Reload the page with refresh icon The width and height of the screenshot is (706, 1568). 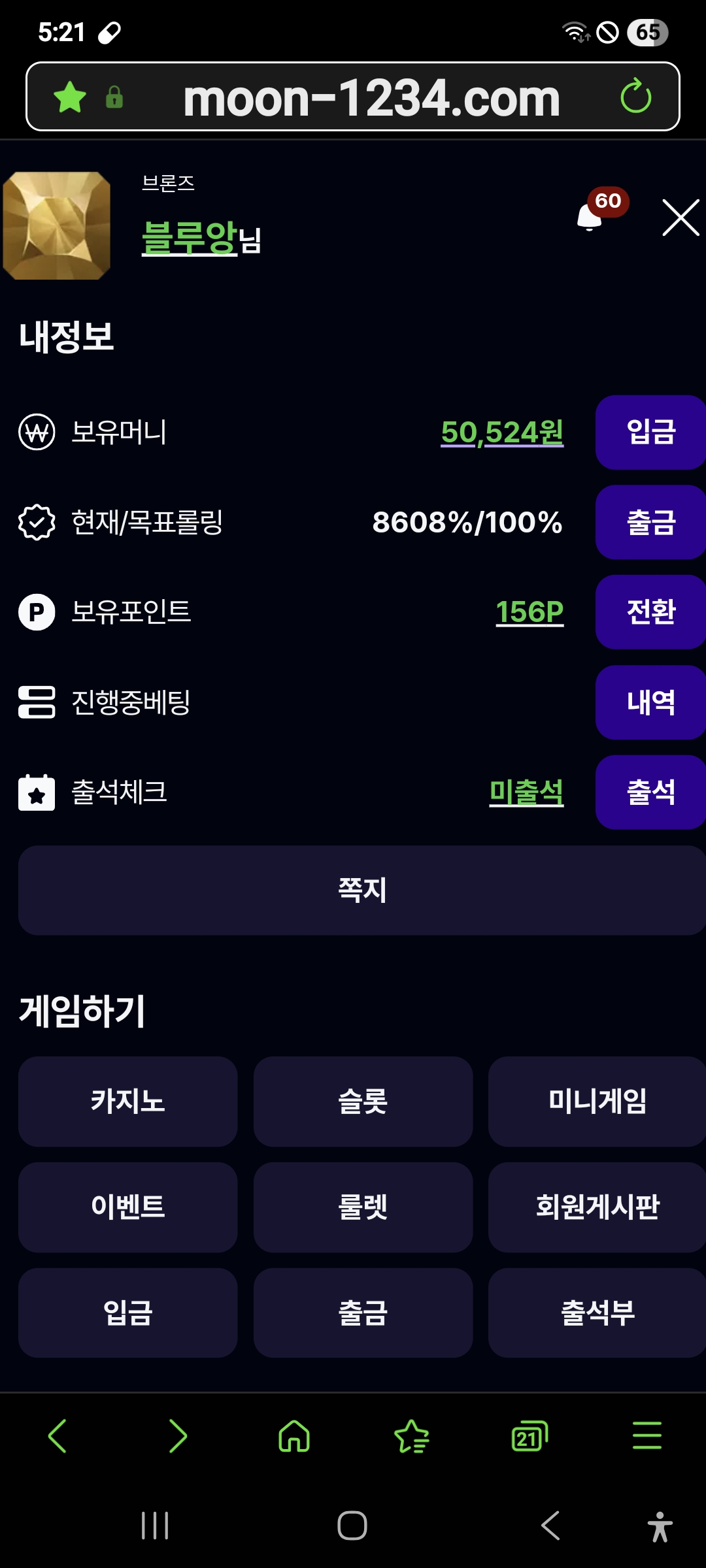635,97
